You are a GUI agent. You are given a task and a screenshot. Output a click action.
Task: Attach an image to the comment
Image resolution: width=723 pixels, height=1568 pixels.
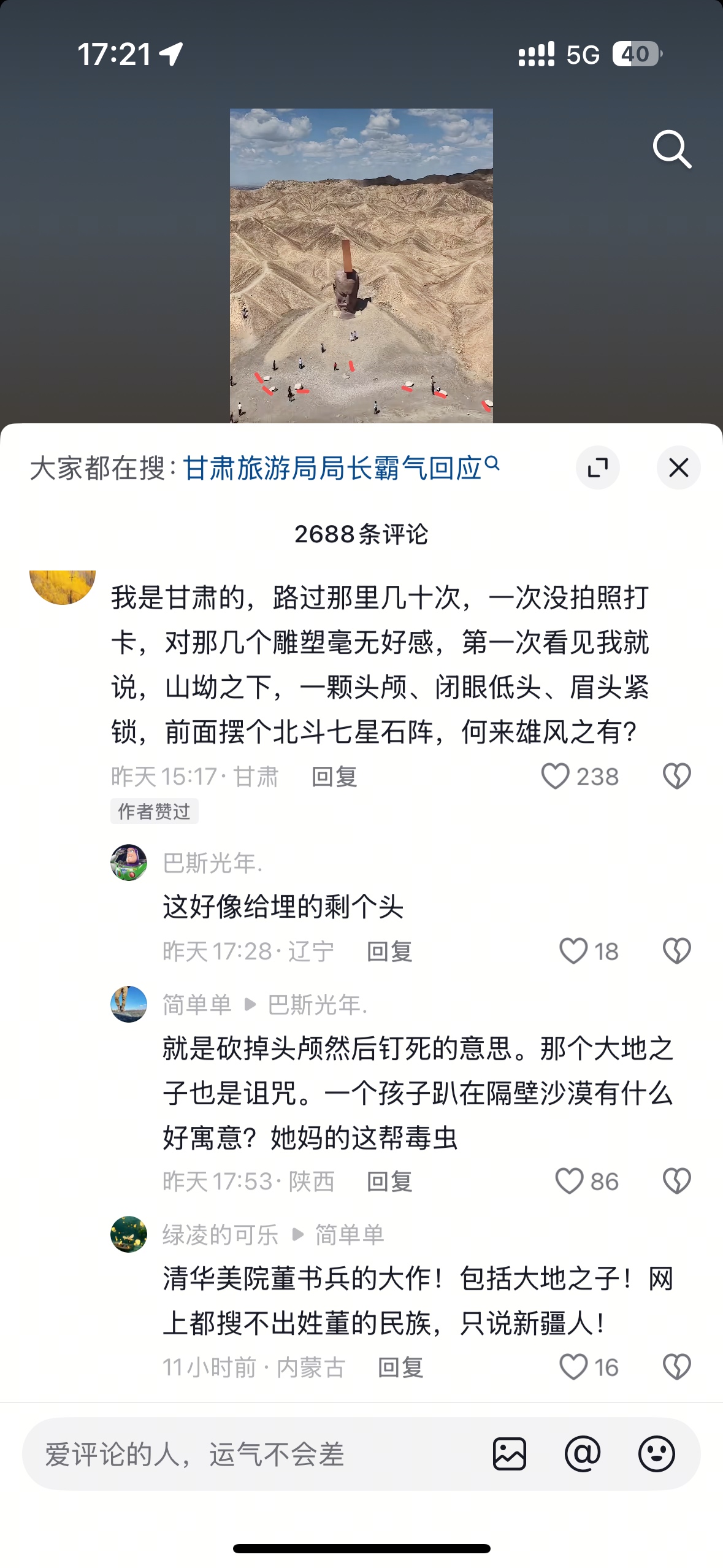click(510, 1454)
